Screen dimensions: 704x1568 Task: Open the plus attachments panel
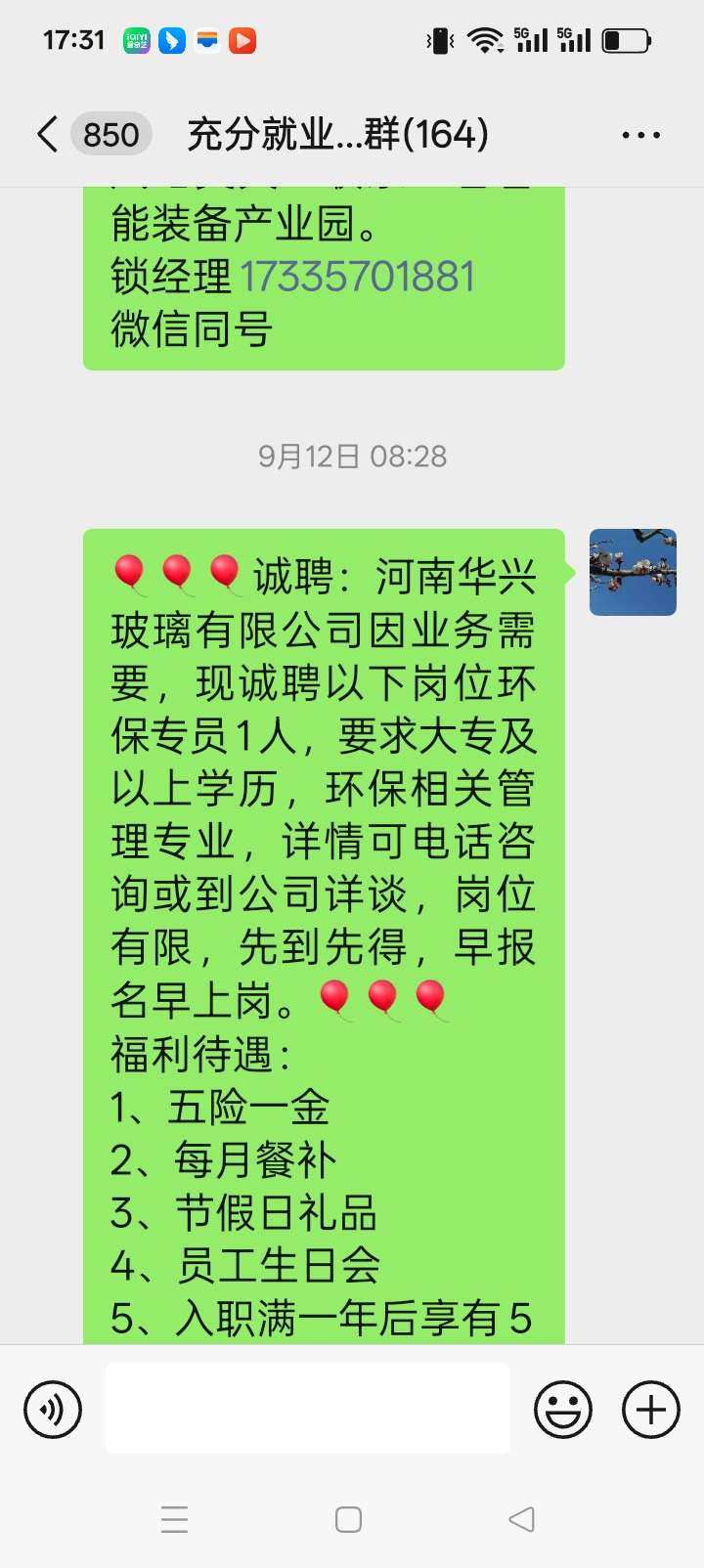point(651,1409)
